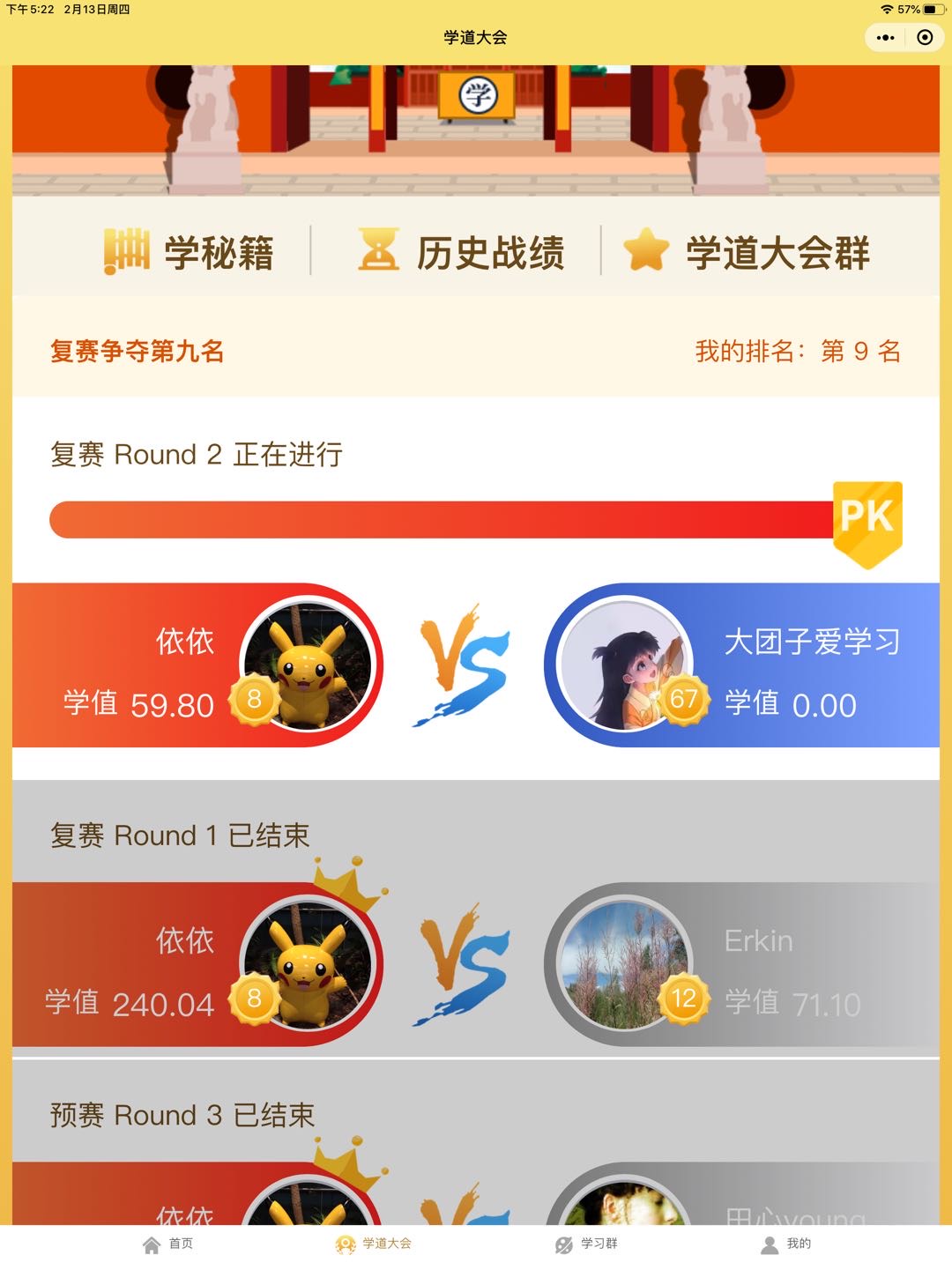The image size is (952, 1270).
Task: Join 学道大会群 group
Action: [747, 252]
